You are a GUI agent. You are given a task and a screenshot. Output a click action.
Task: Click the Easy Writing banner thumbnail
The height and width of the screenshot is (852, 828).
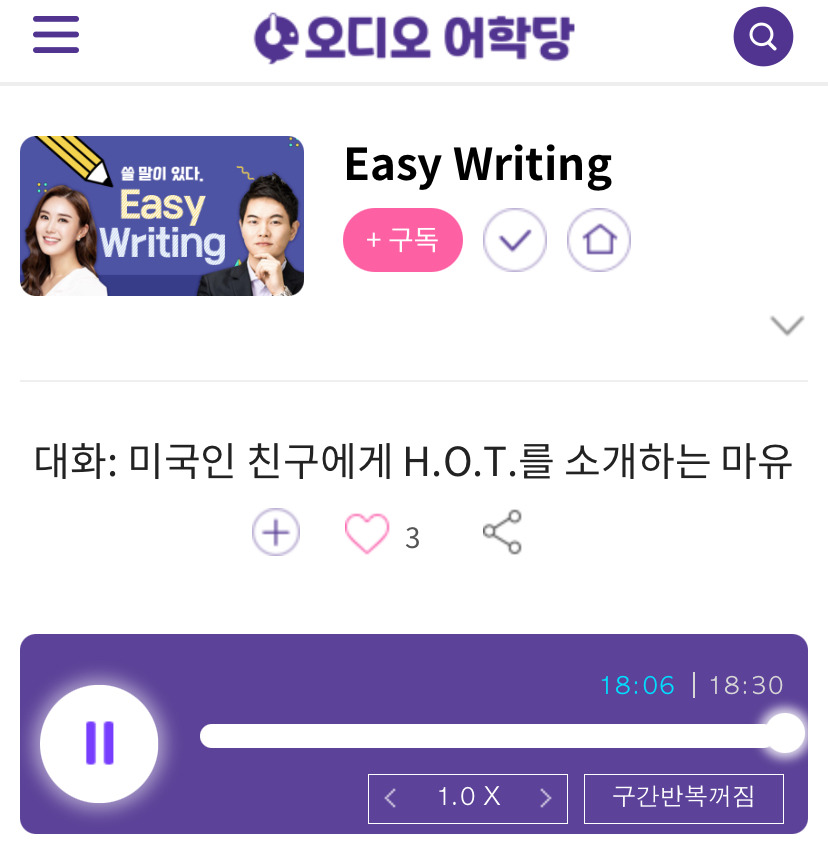pyautogui.click(x=162, y=215)
